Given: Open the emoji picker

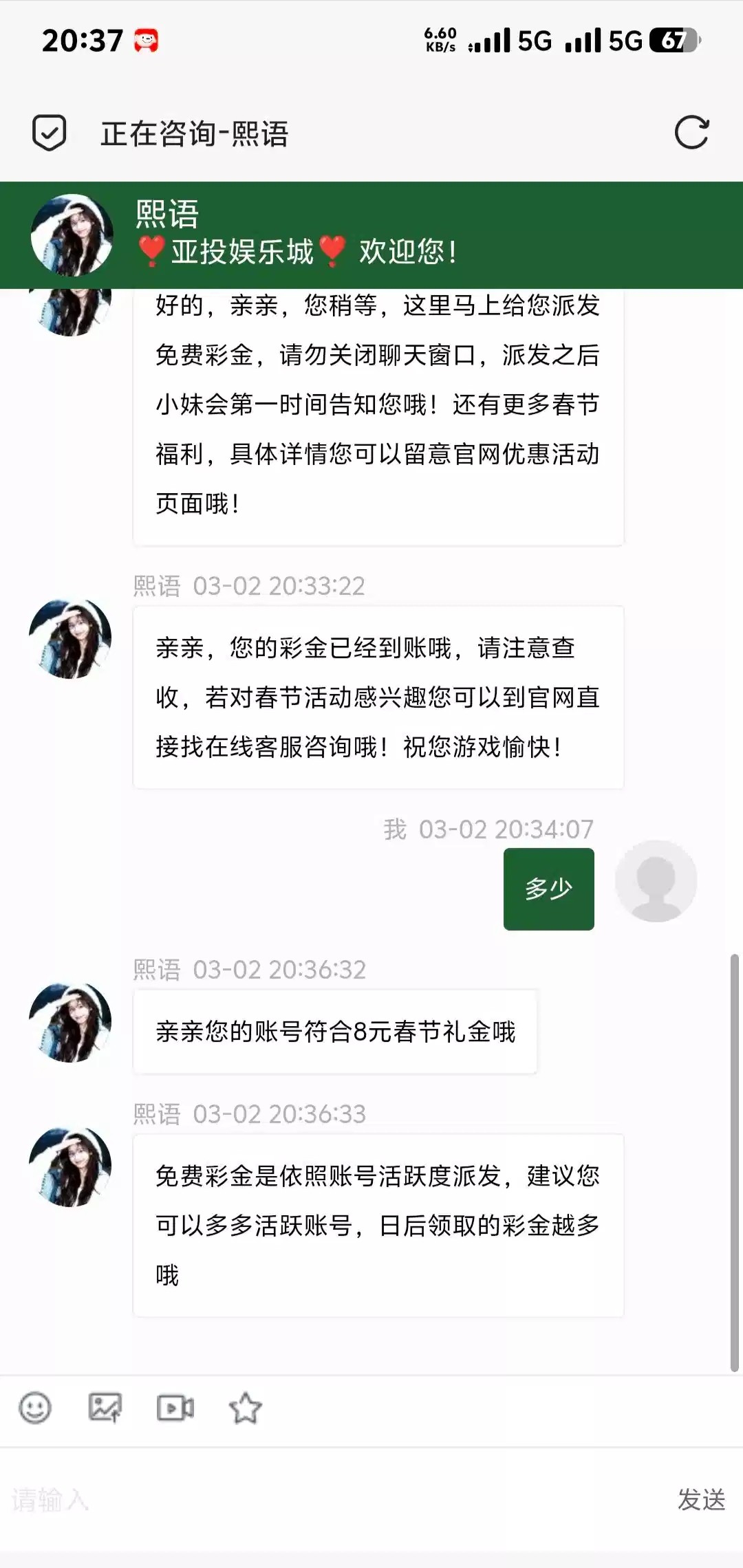Looking at the screenshot, I should click(35, 1407).
